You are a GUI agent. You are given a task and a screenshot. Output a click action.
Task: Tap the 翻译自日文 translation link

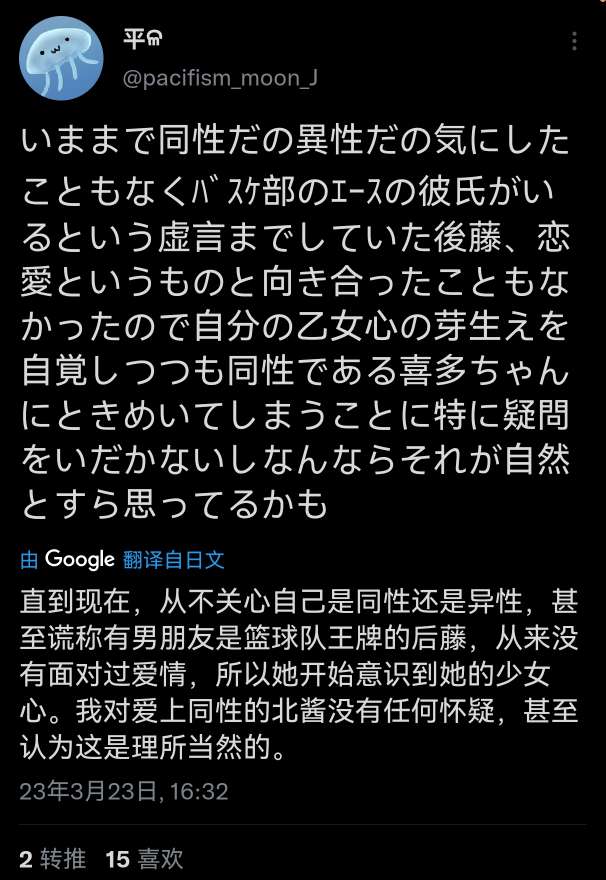(x=173, y=559)
